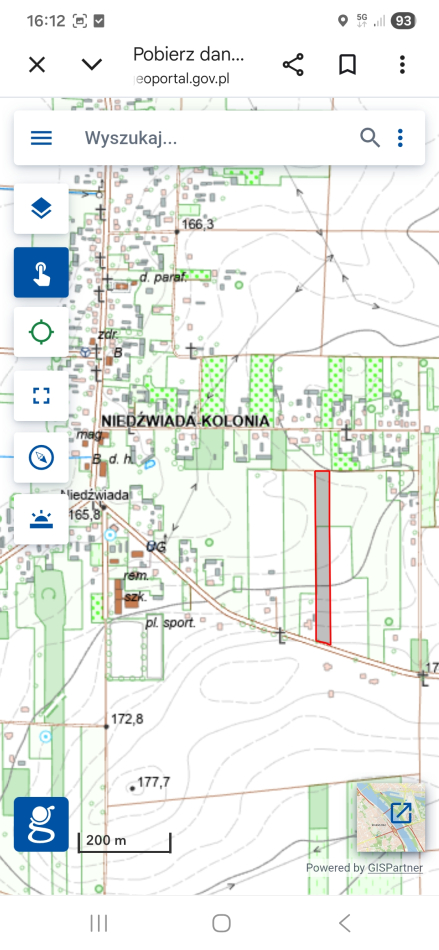Open search bar more options dots
The height and width of the screenshot is (950, 439).
coord(400,138)
